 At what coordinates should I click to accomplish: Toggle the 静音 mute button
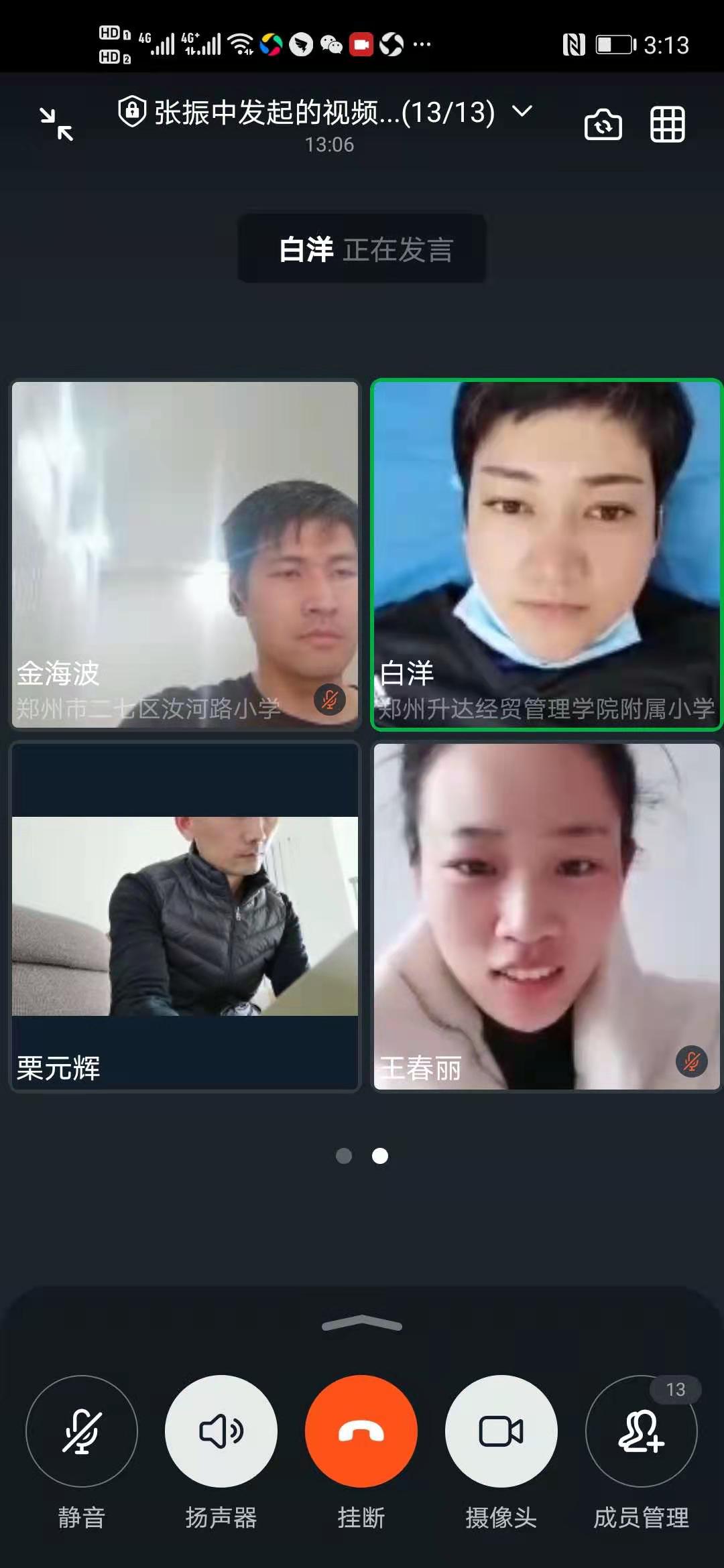[x=82, y=1431]
